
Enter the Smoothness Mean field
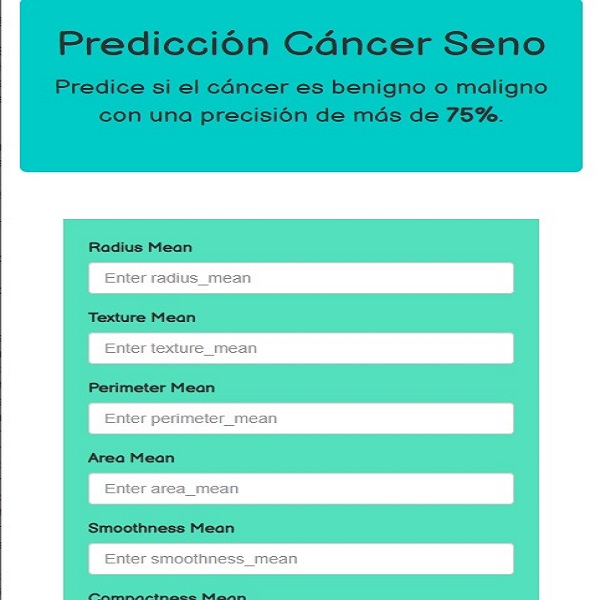[x=300, y=558]
